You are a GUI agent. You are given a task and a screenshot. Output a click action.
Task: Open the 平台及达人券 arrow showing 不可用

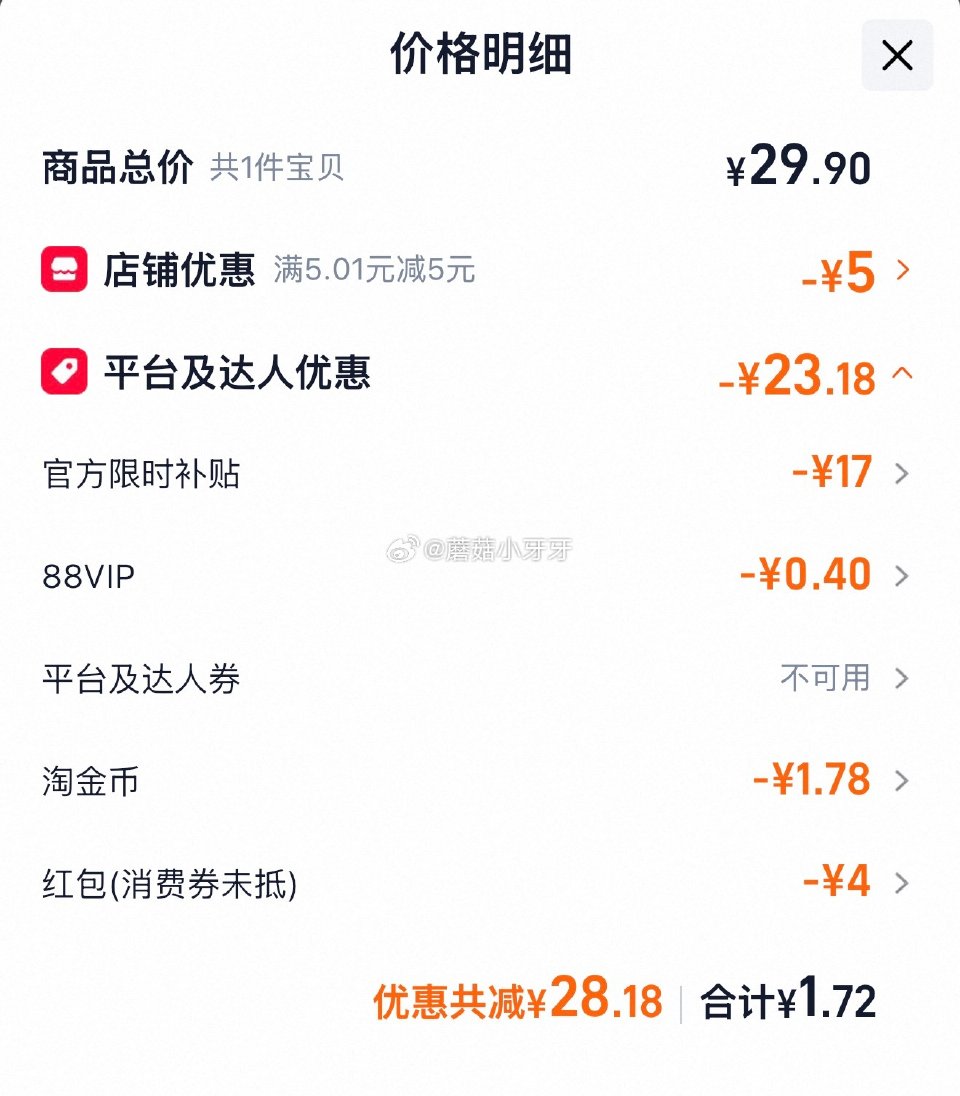pos(905,677)
